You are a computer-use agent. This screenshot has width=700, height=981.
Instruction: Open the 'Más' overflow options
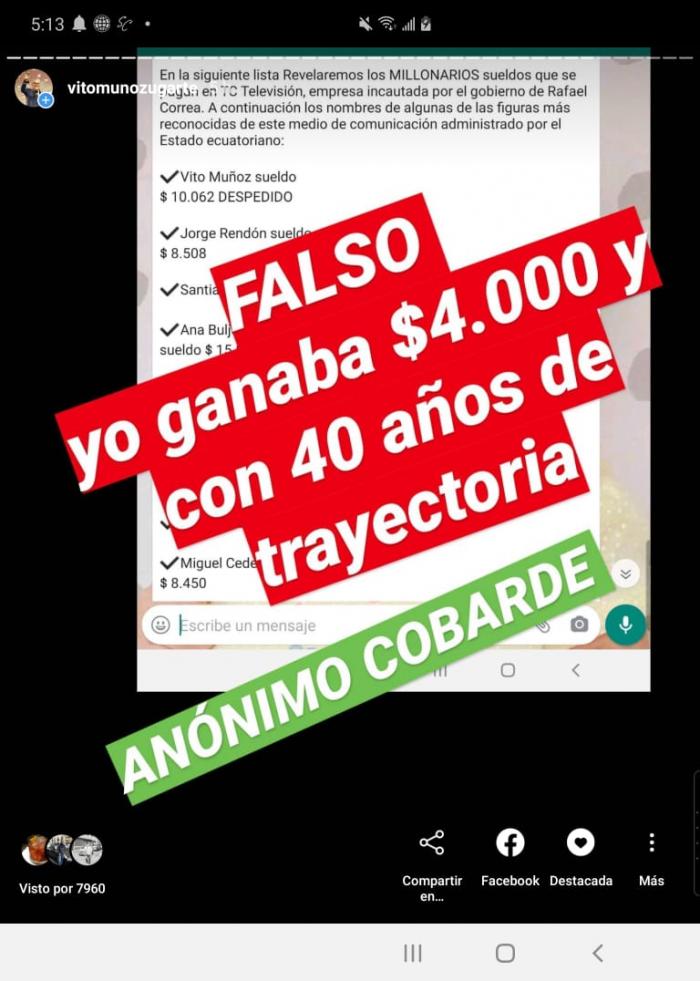pos(651,857)
